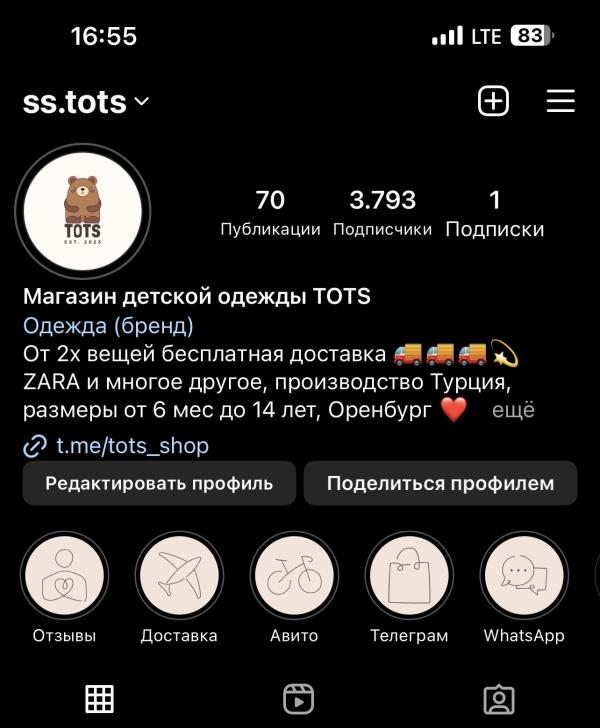Create a new post with plus icon
Screen dimensions: 600x728
493,101
